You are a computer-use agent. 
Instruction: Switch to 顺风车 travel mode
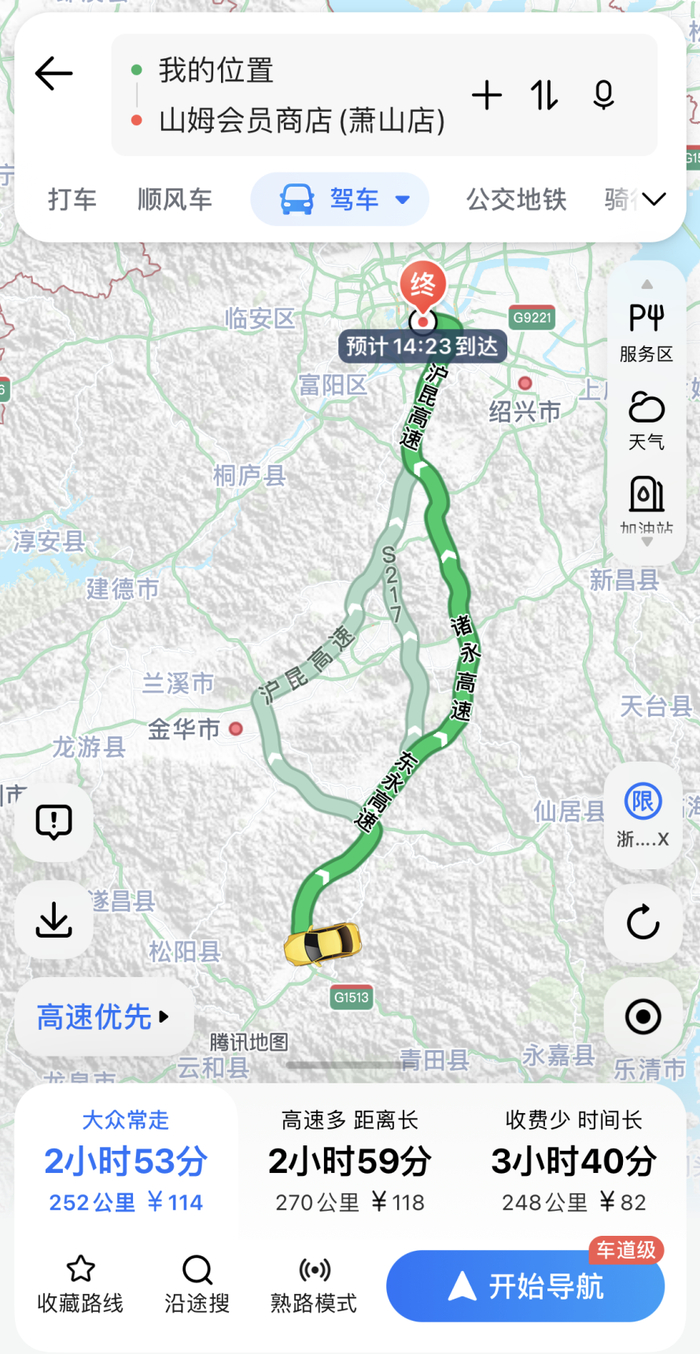(x=175, y=199)
